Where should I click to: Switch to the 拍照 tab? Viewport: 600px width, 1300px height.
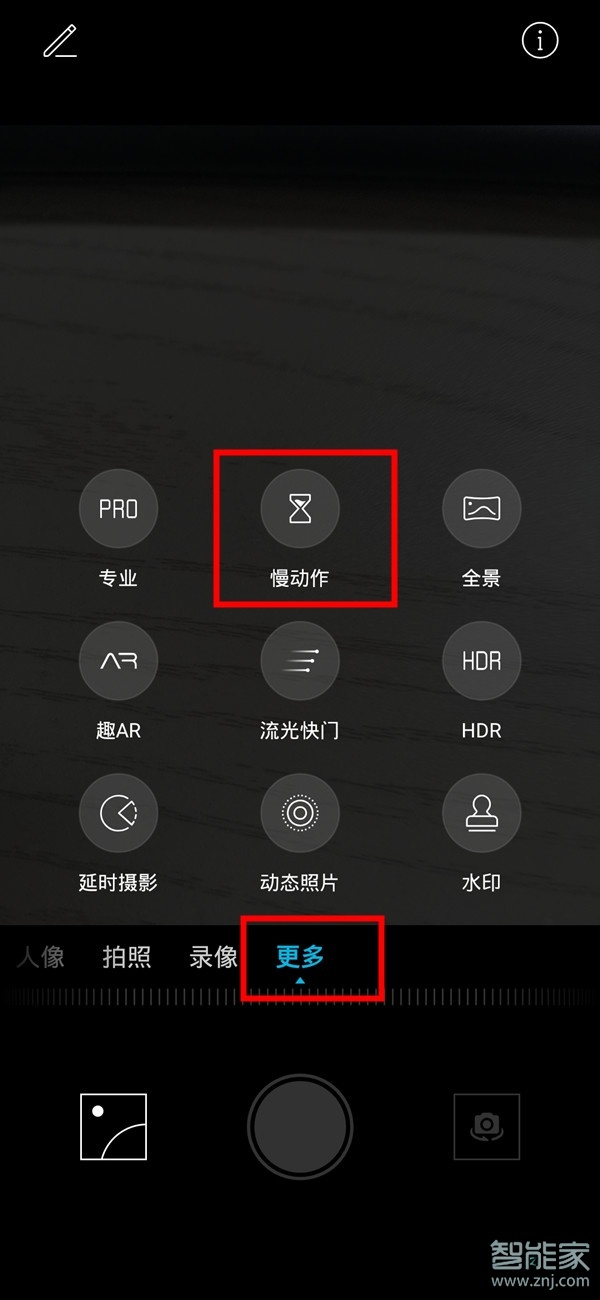(127, 957)
